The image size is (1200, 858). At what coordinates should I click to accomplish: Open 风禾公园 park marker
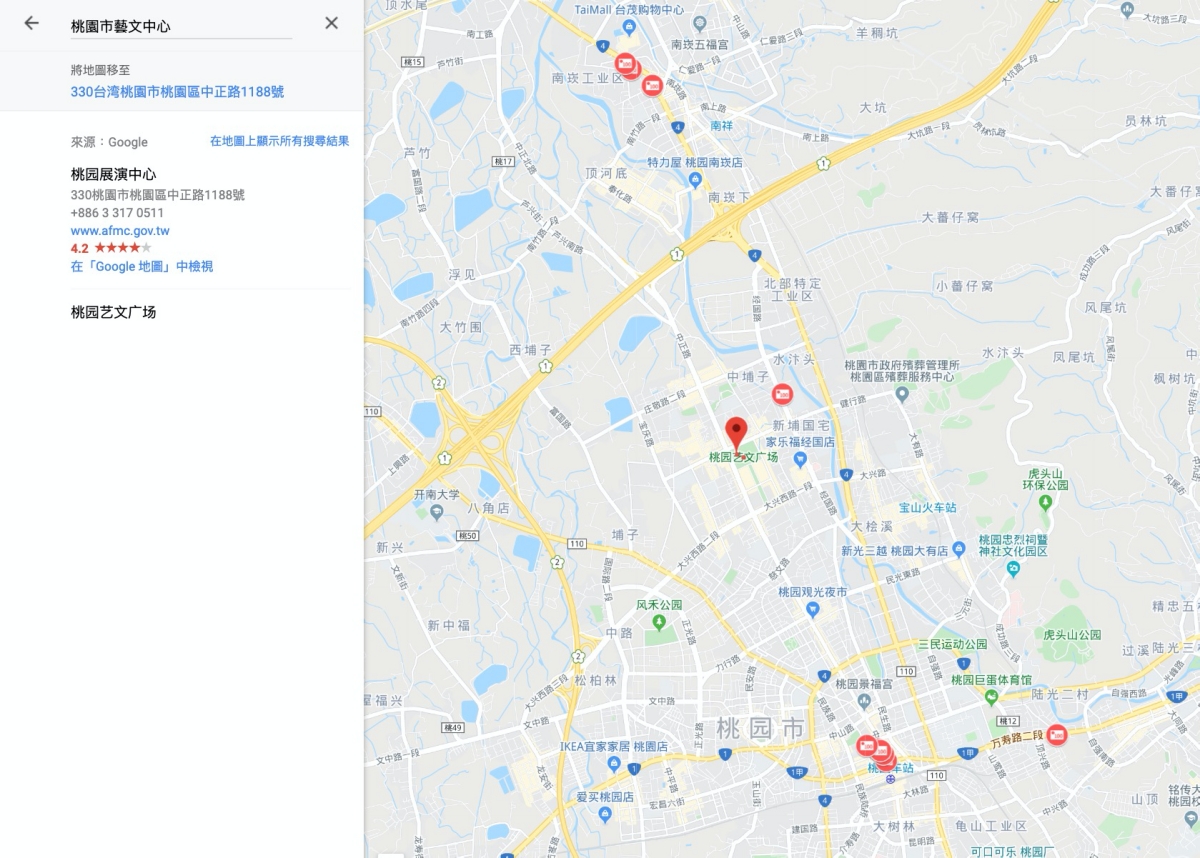click(658, 622)
